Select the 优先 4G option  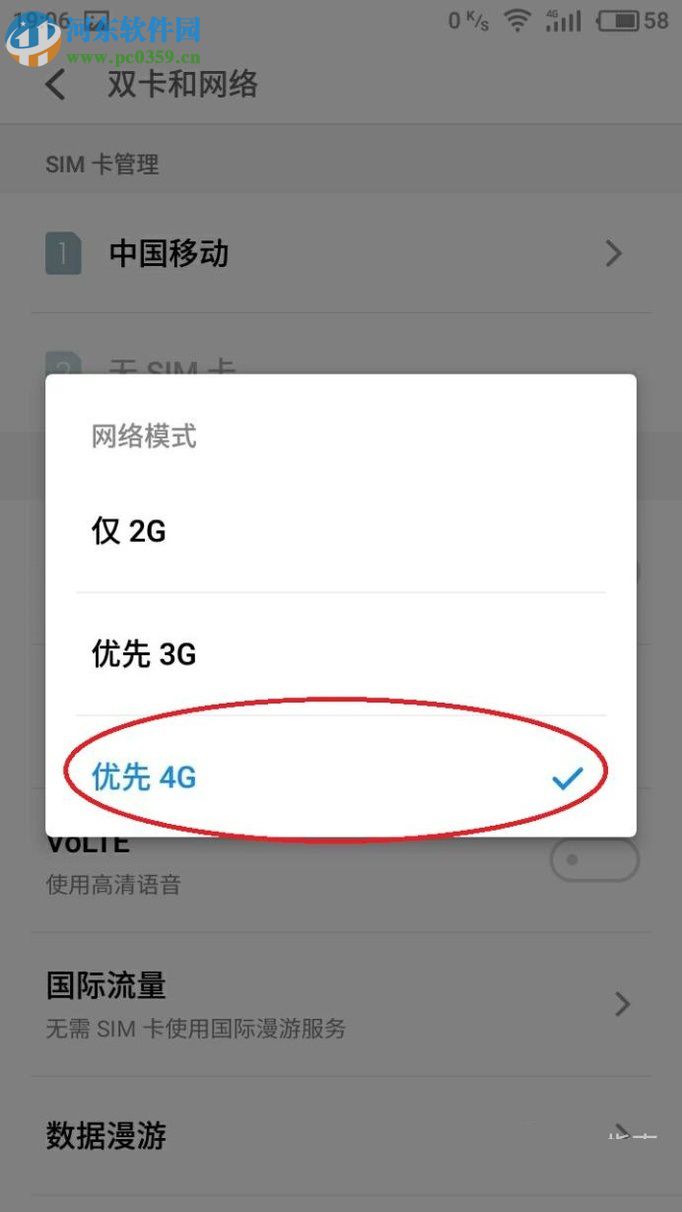pos(340,776)
